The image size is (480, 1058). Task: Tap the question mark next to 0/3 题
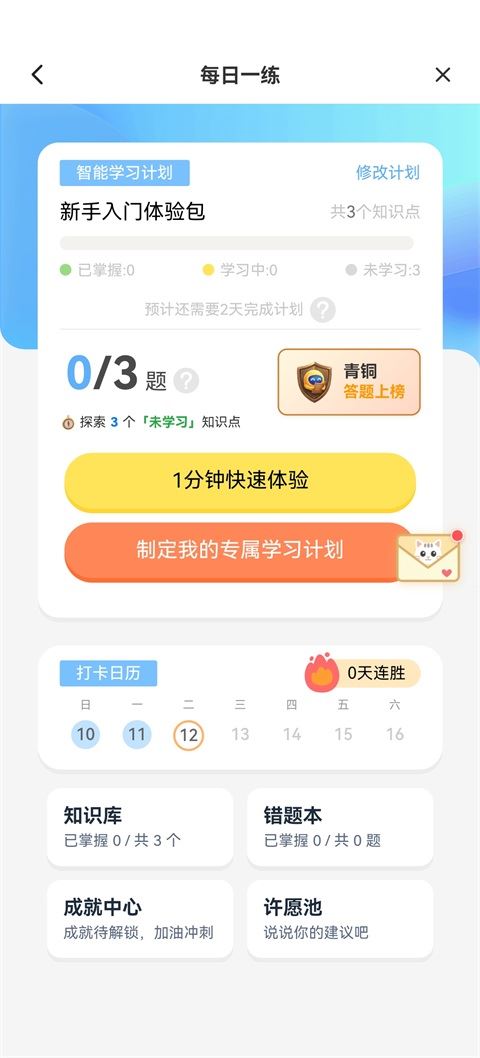pyautogui.click(x=186, y=381)
